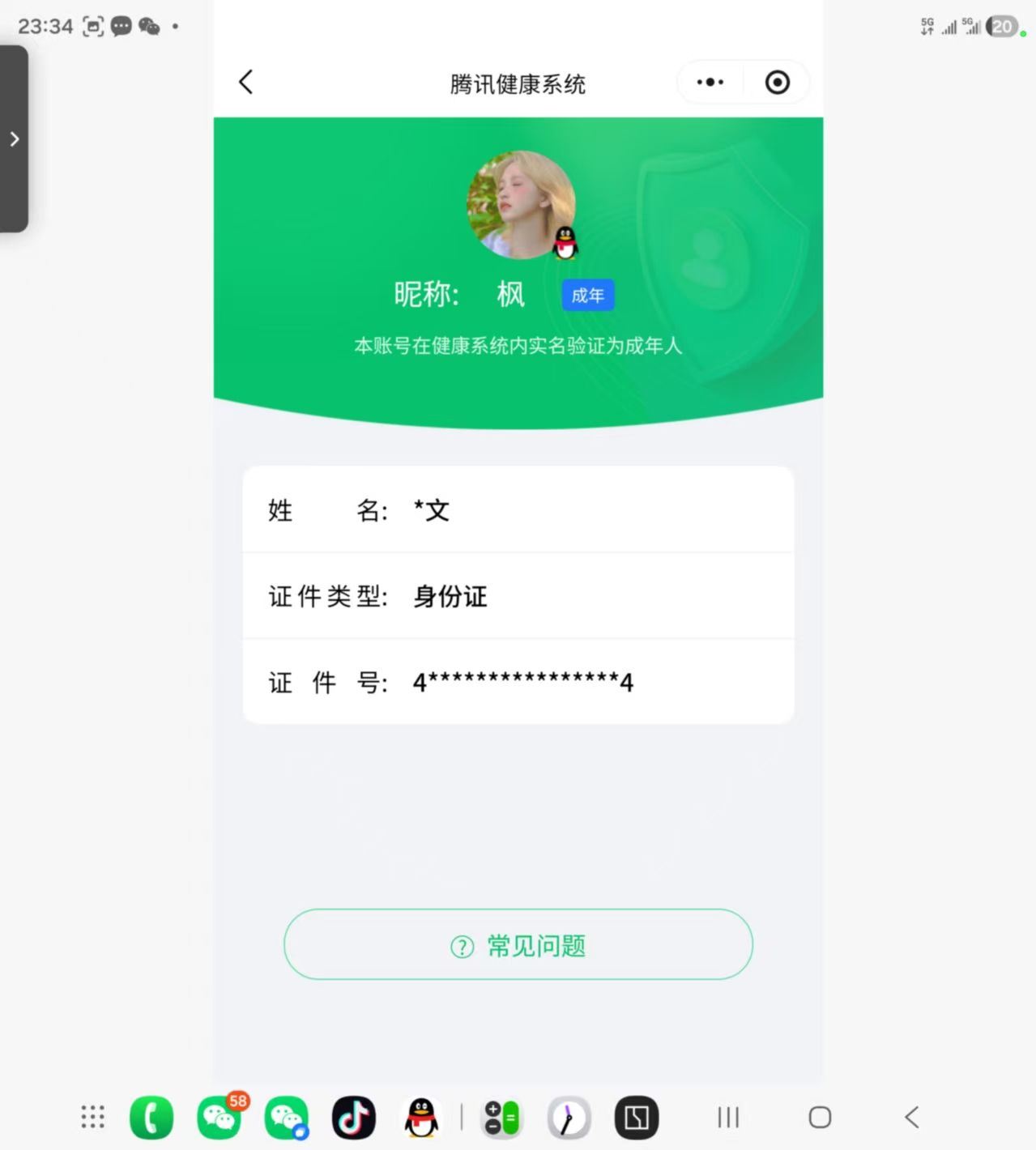
Task: Open the app drawer grid icon
Action: (92, 1117)
